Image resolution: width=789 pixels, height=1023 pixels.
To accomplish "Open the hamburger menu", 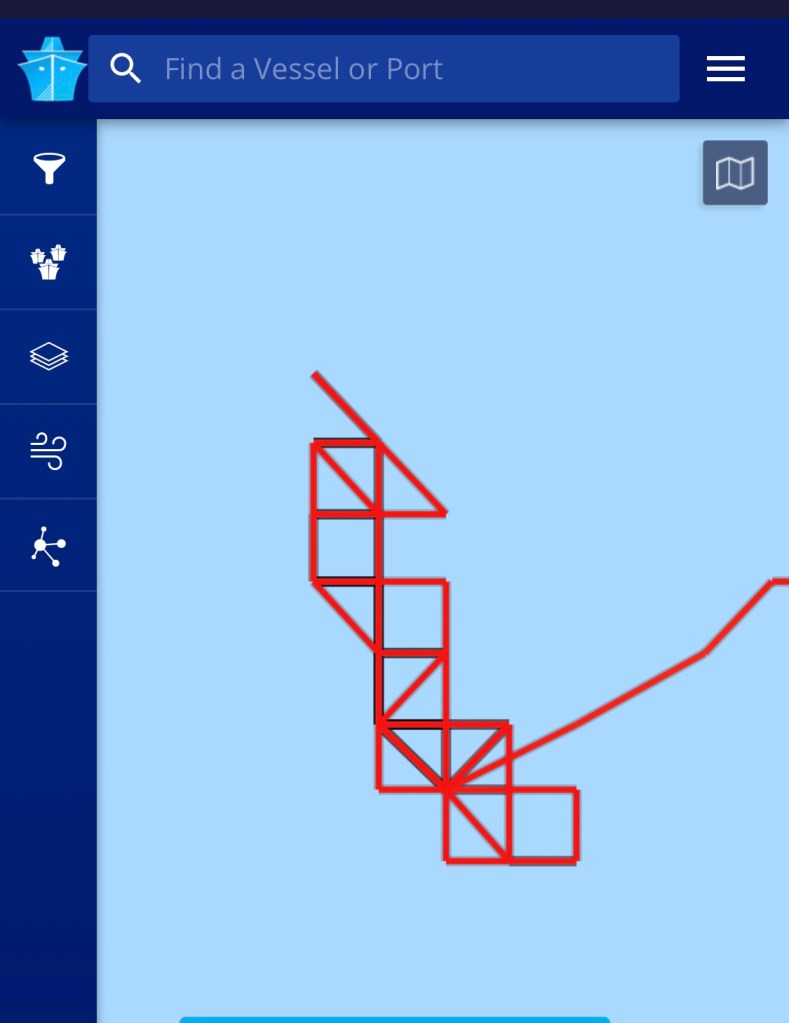I will pos(725,69).
